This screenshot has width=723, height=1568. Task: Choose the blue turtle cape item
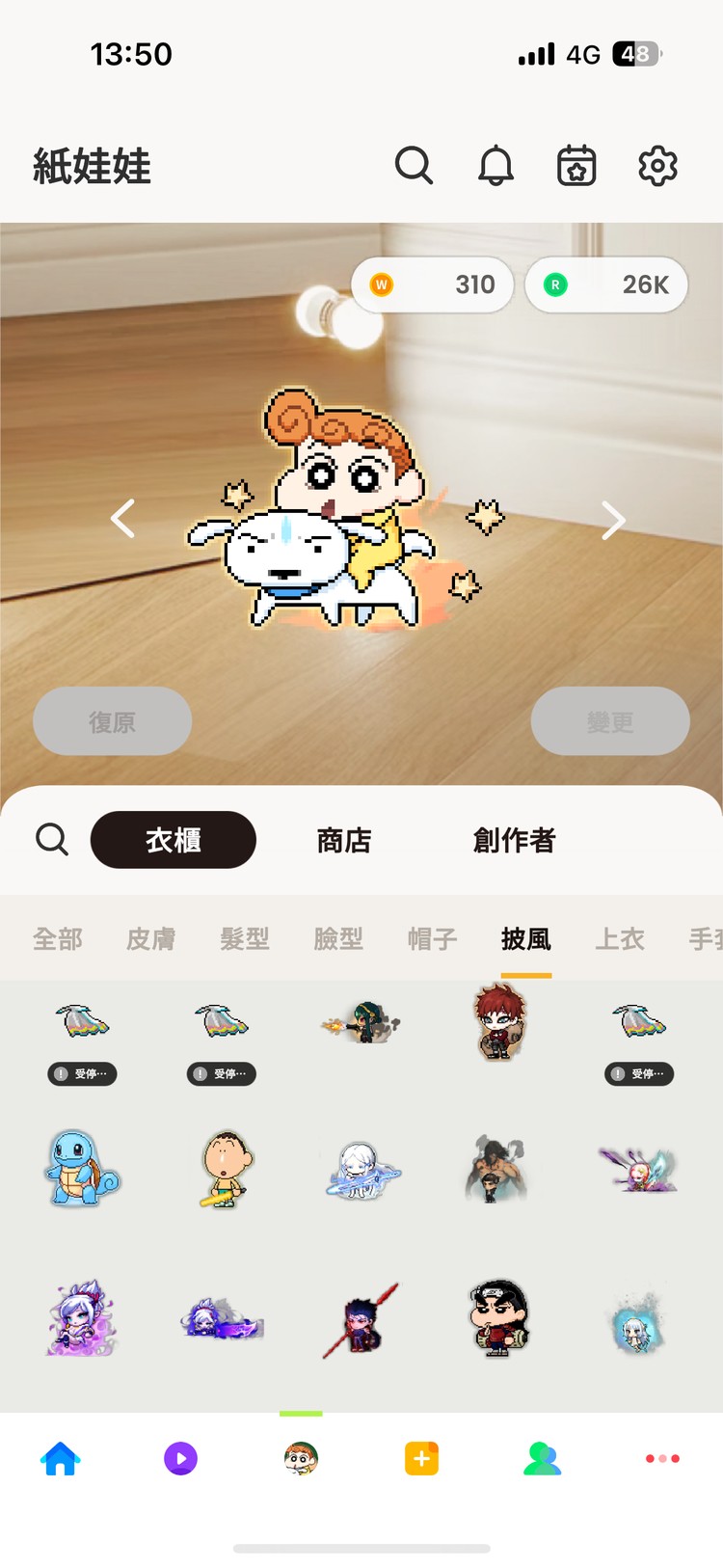coord(82,1168)
